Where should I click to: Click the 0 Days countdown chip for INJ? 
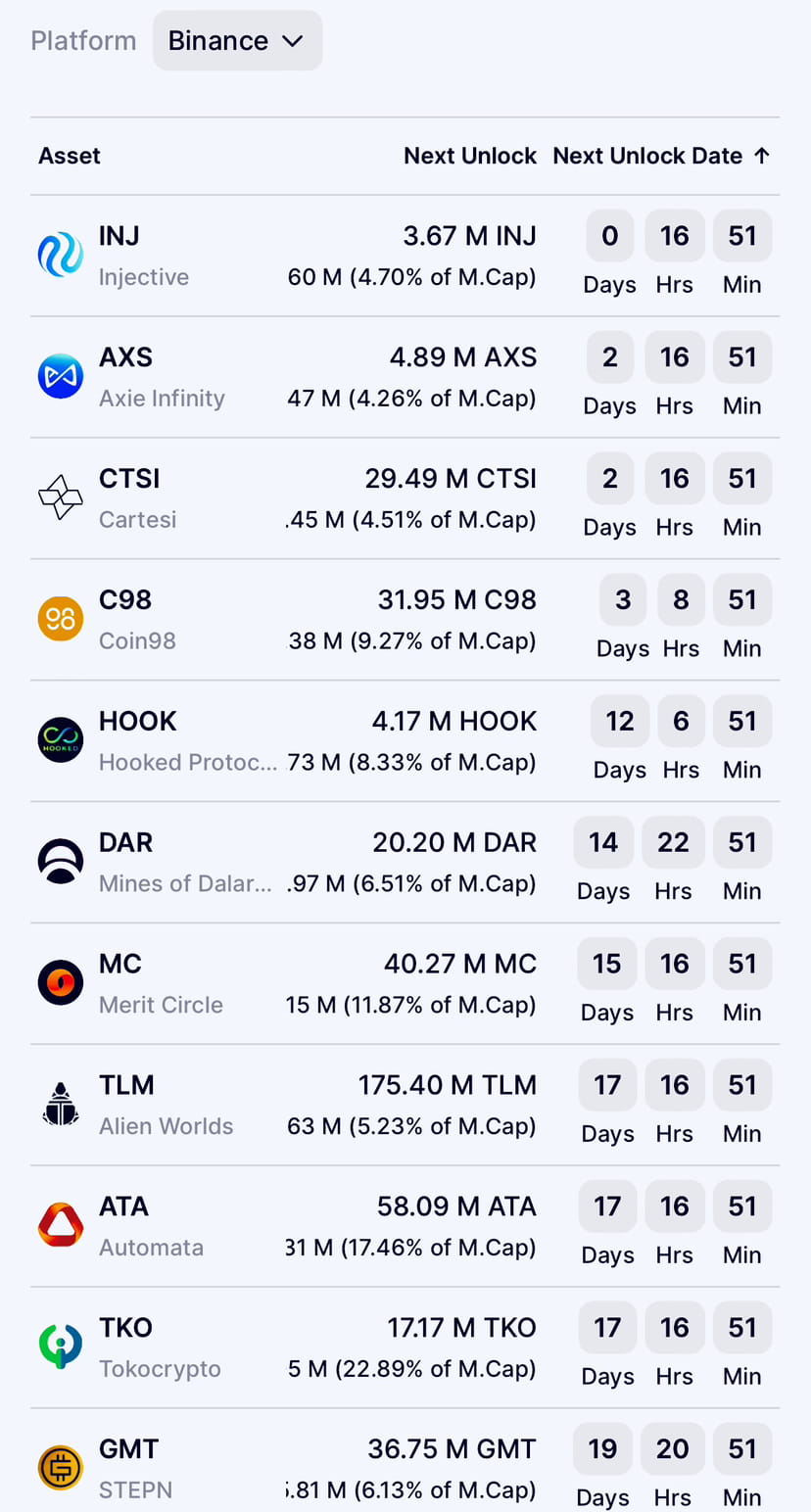coord(609,235)
